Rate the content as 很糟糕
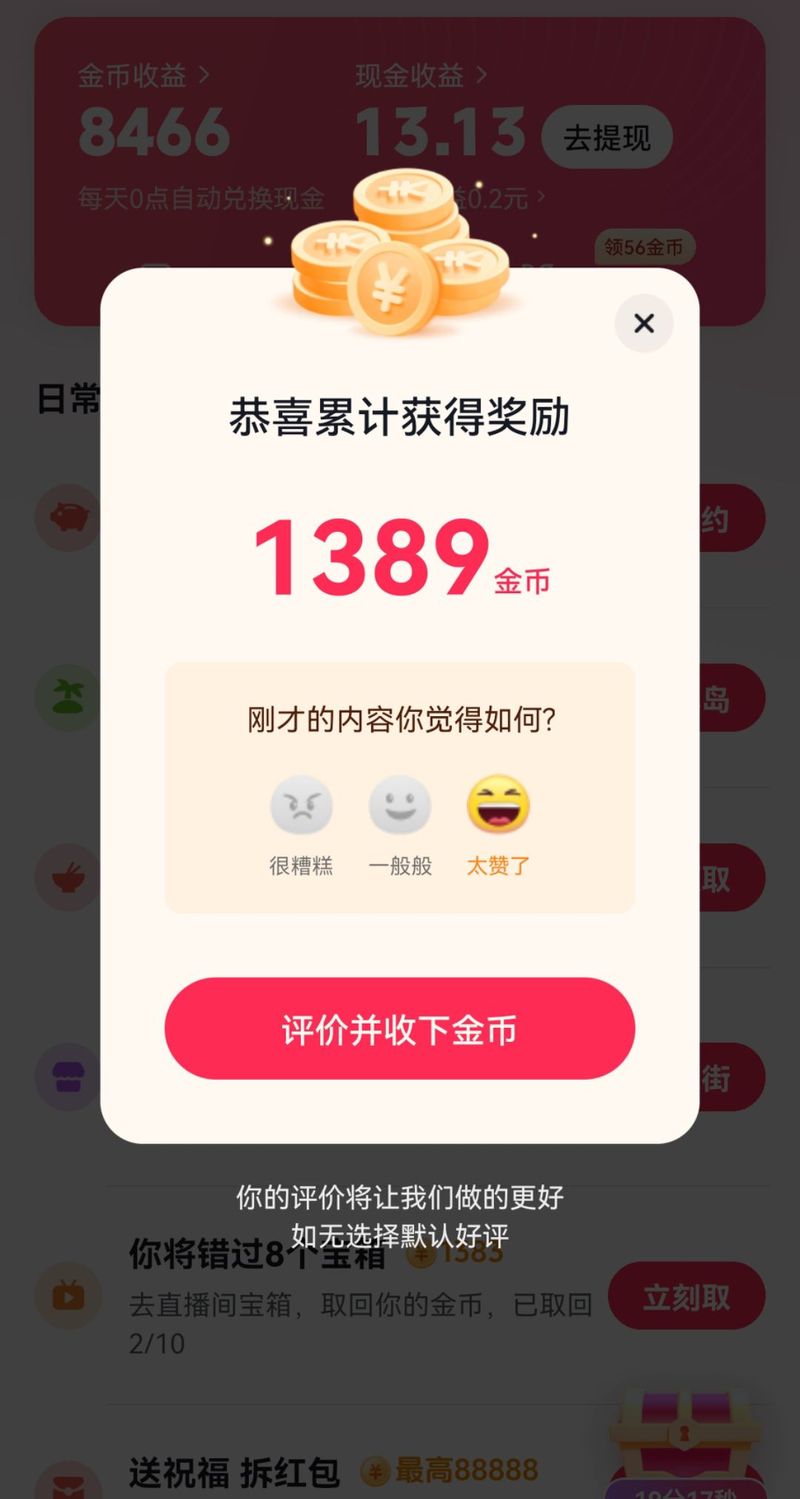This screenshot has height=1499, width=800. (301, 806)
